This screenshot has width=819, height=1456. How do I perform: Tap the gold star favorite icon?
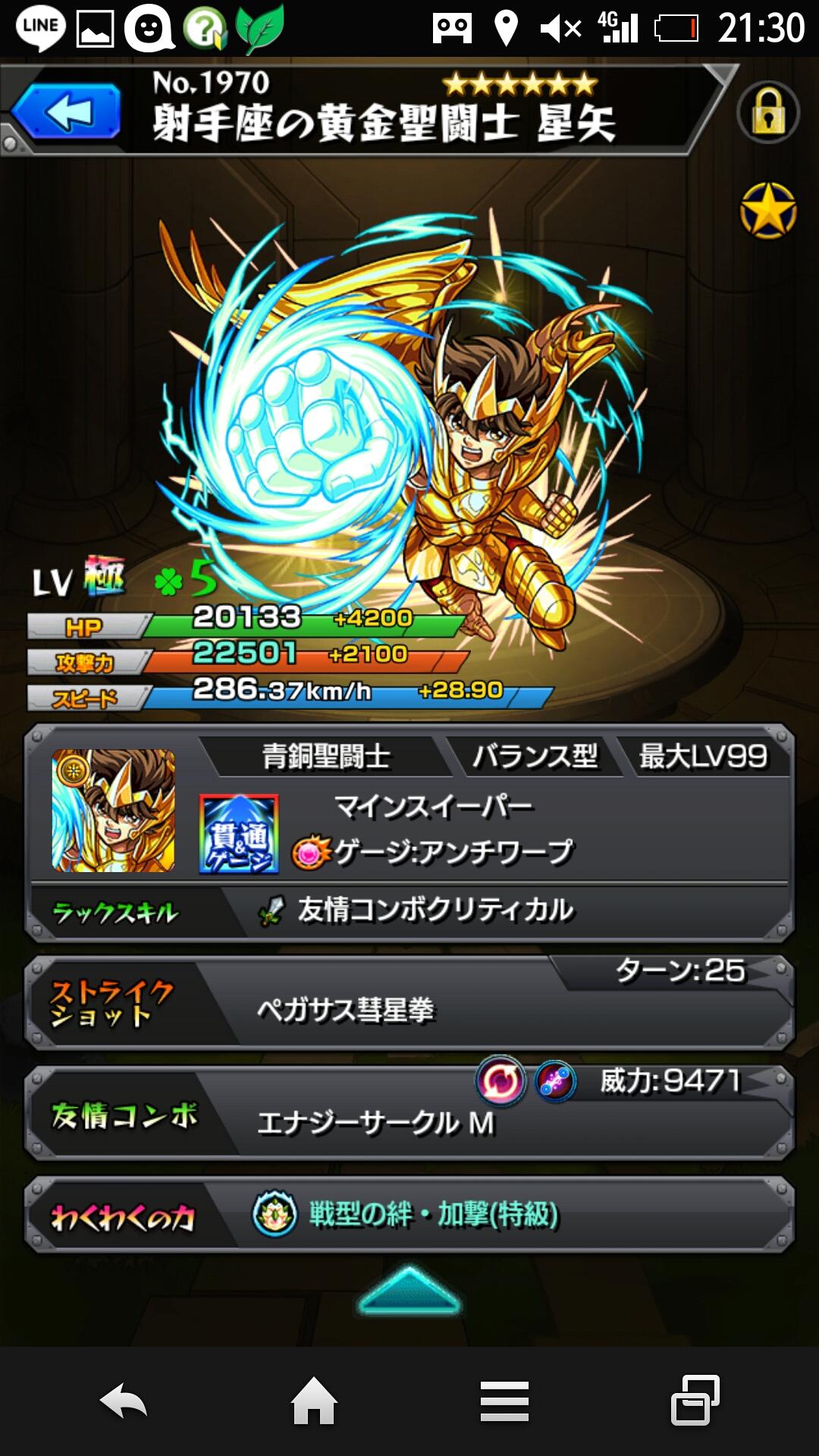click(x=767, y=211)
